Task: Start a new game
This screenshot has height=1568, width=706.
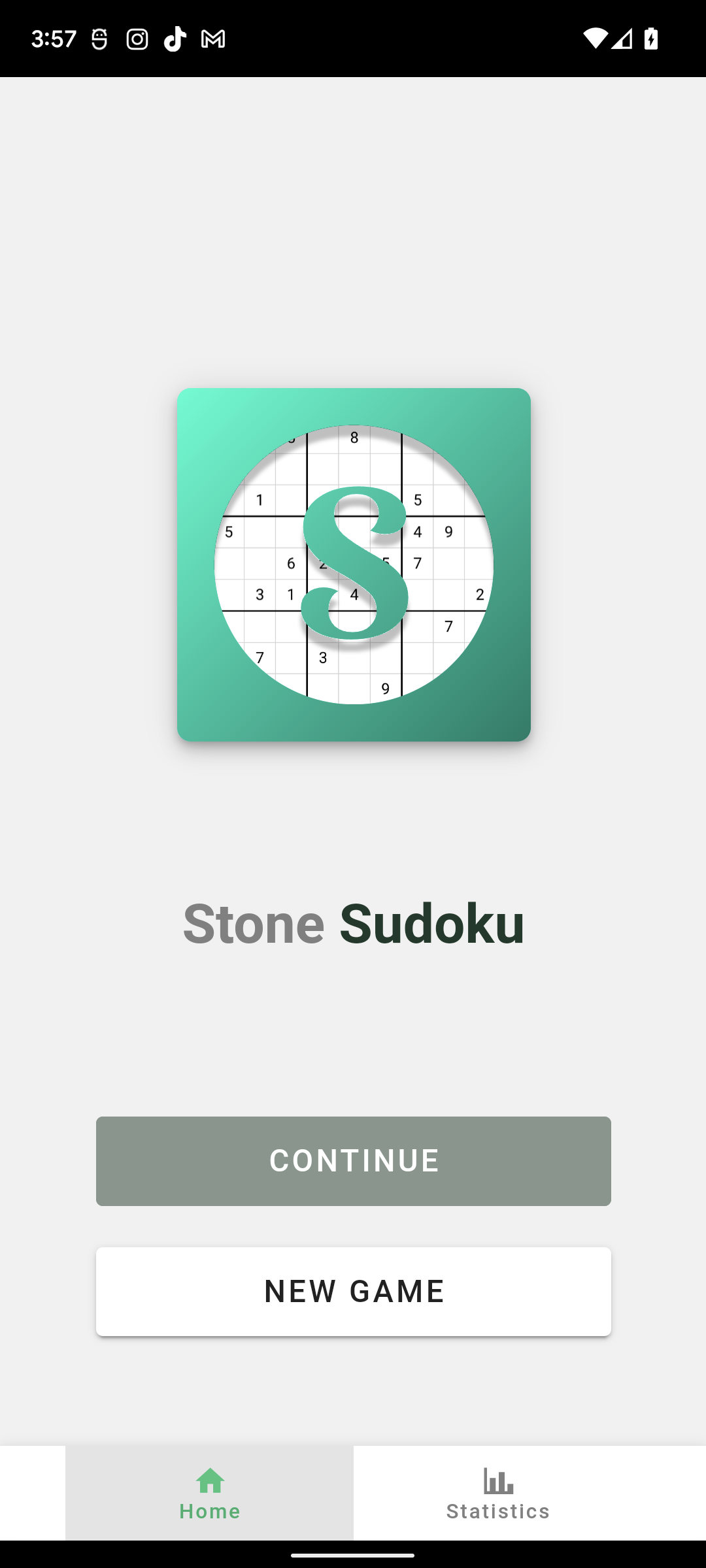Action: [353, 1292]
